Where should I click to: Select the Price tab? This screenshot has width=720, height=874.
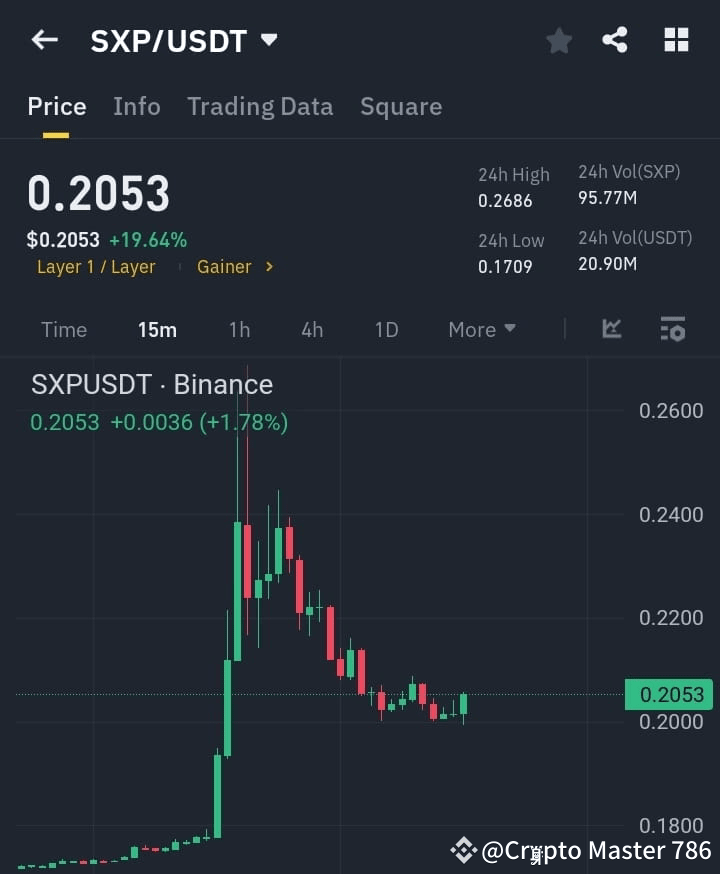point(56,107)
